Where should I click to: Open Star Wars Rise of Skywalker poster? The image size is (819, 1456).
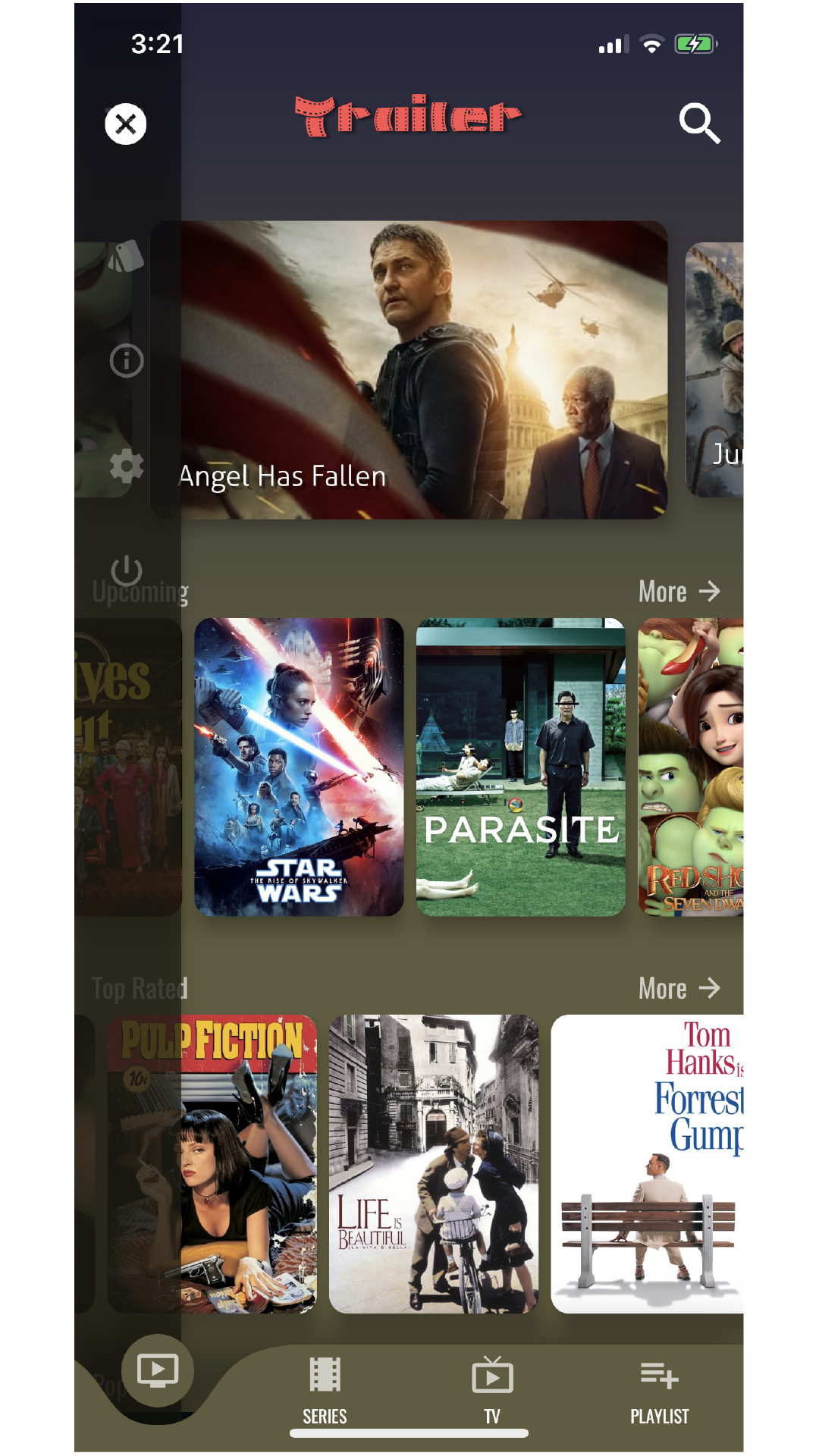[299, 767]
